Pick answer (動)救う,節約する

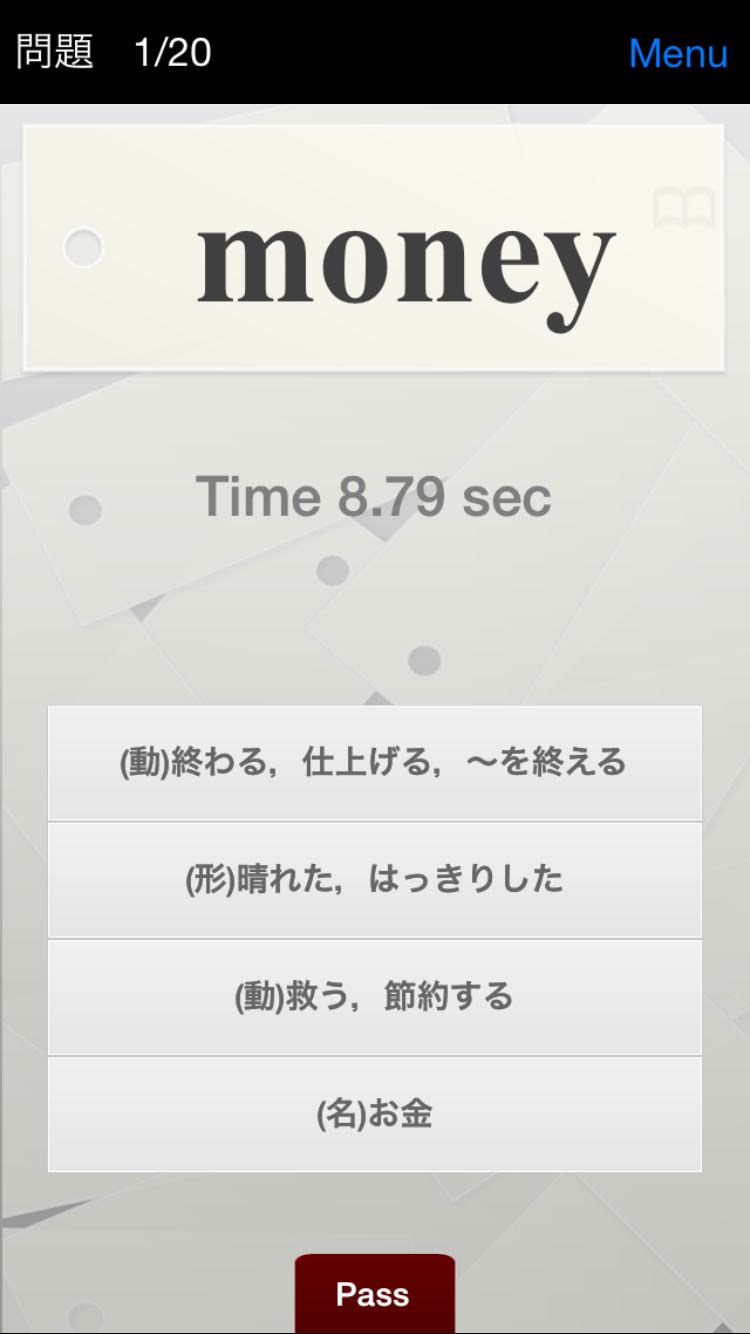374,997
